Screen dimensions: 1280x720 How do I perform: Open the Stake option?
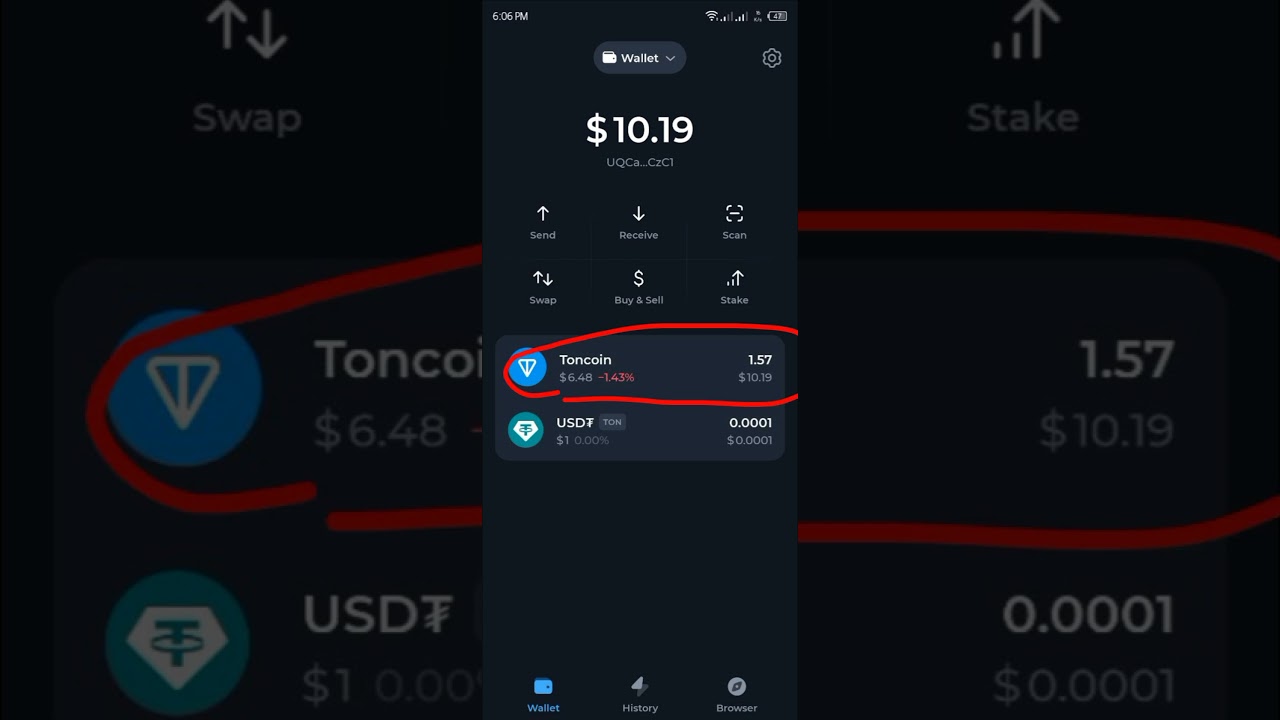coord(734,287)
